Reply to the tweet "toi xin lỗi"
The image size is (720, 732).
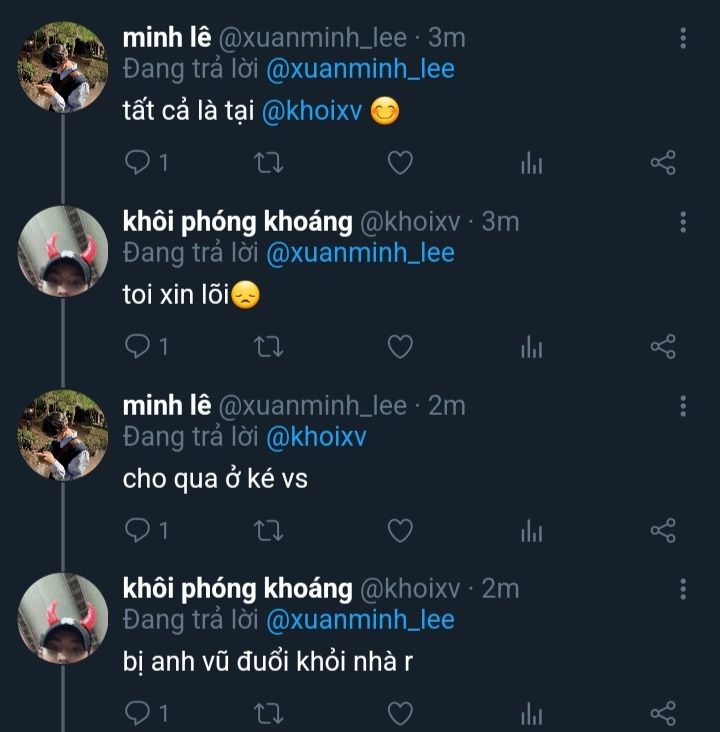(x=138, y=347)
